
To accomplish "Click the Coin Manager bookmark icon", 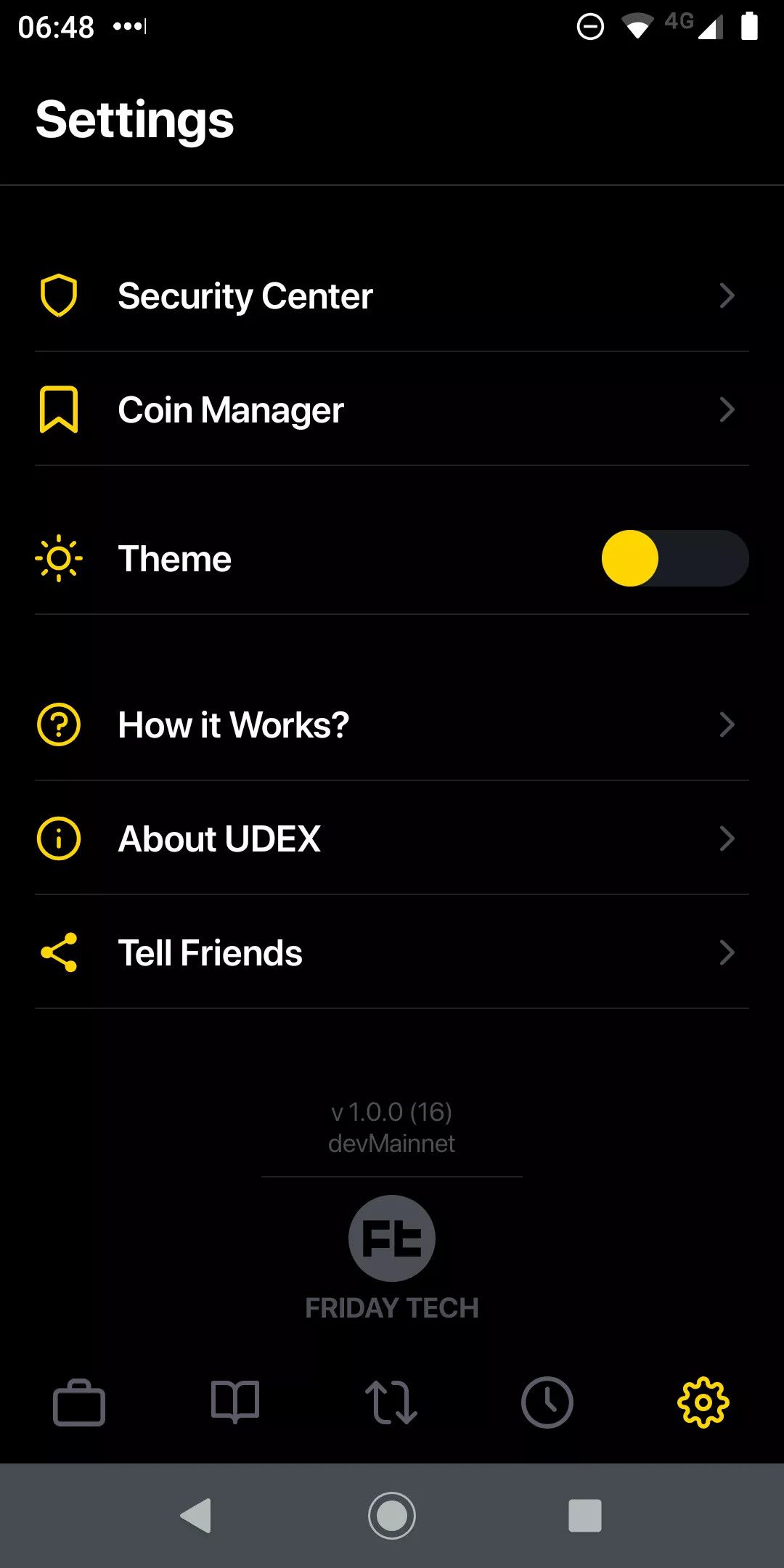I will [59, 409].
